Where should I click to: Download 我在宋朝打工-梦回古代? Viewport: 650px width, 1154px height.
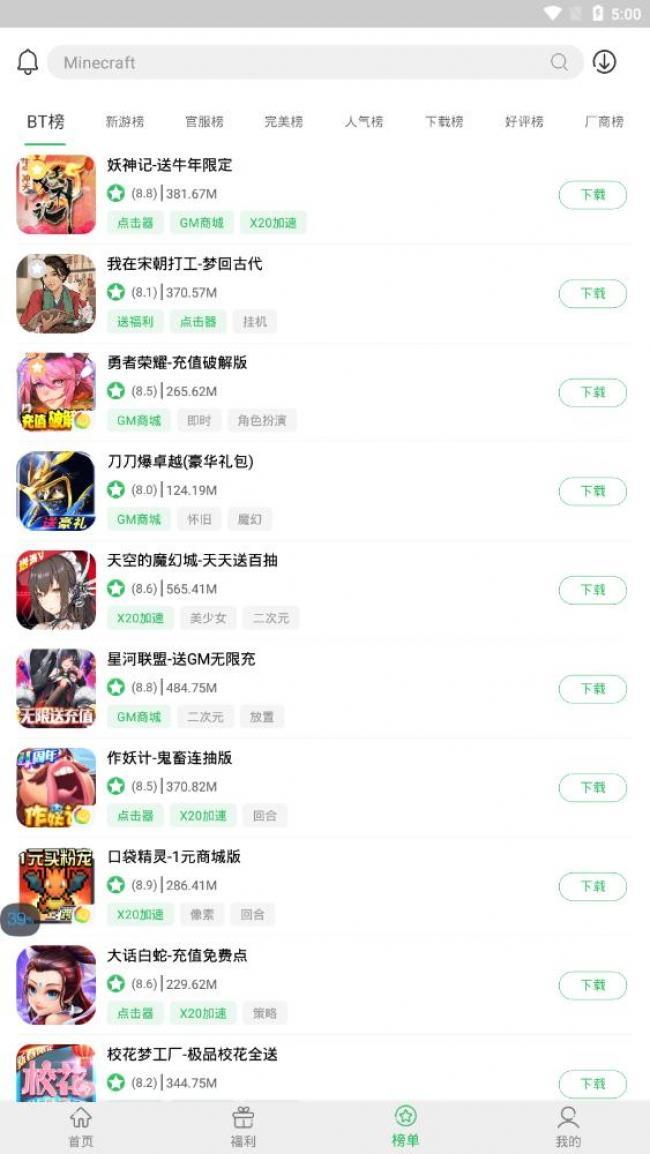coord(592,294)
